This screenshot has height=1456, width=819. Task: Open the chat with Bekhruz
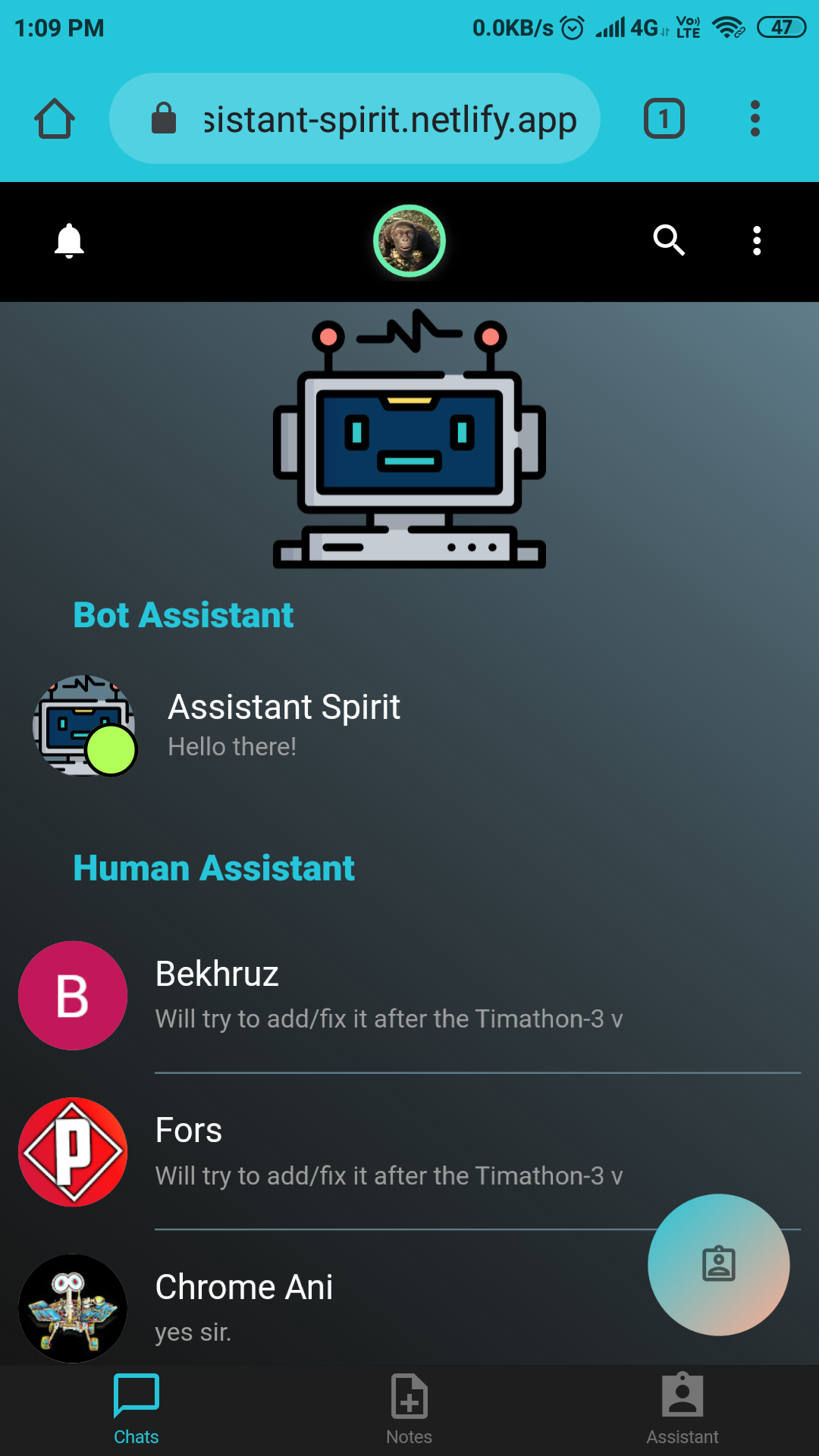coord(387,995)
